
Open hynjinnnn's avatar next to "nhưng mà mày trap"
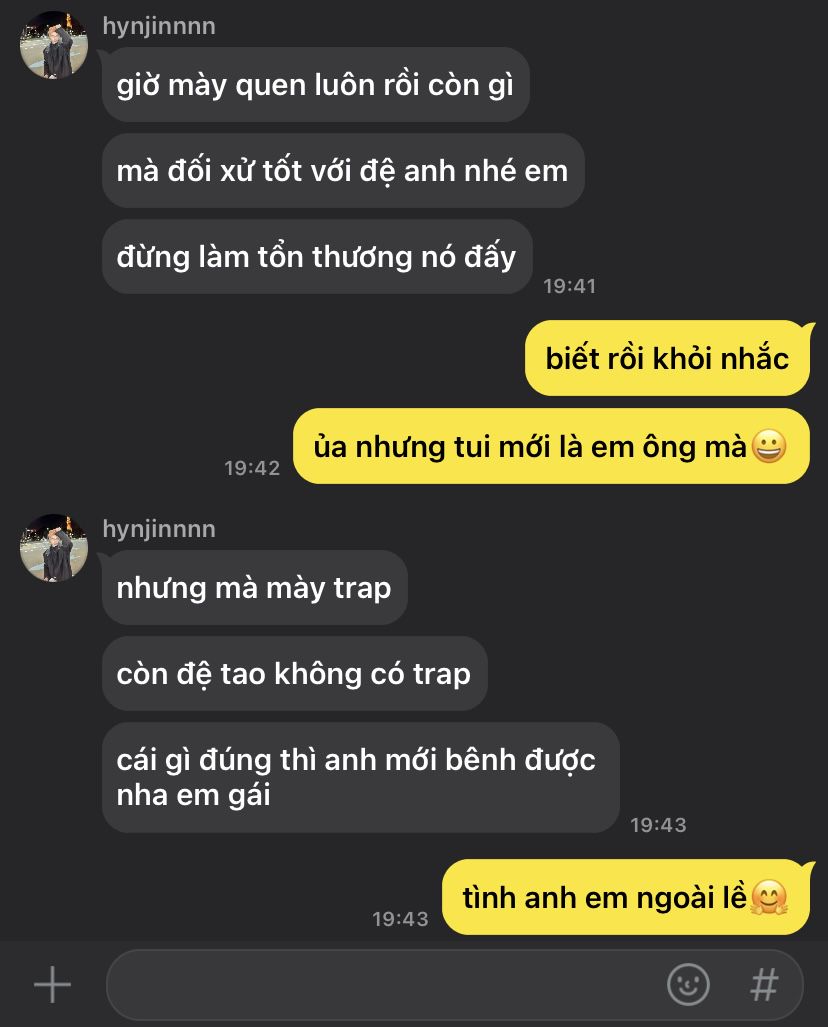(54, 548)
